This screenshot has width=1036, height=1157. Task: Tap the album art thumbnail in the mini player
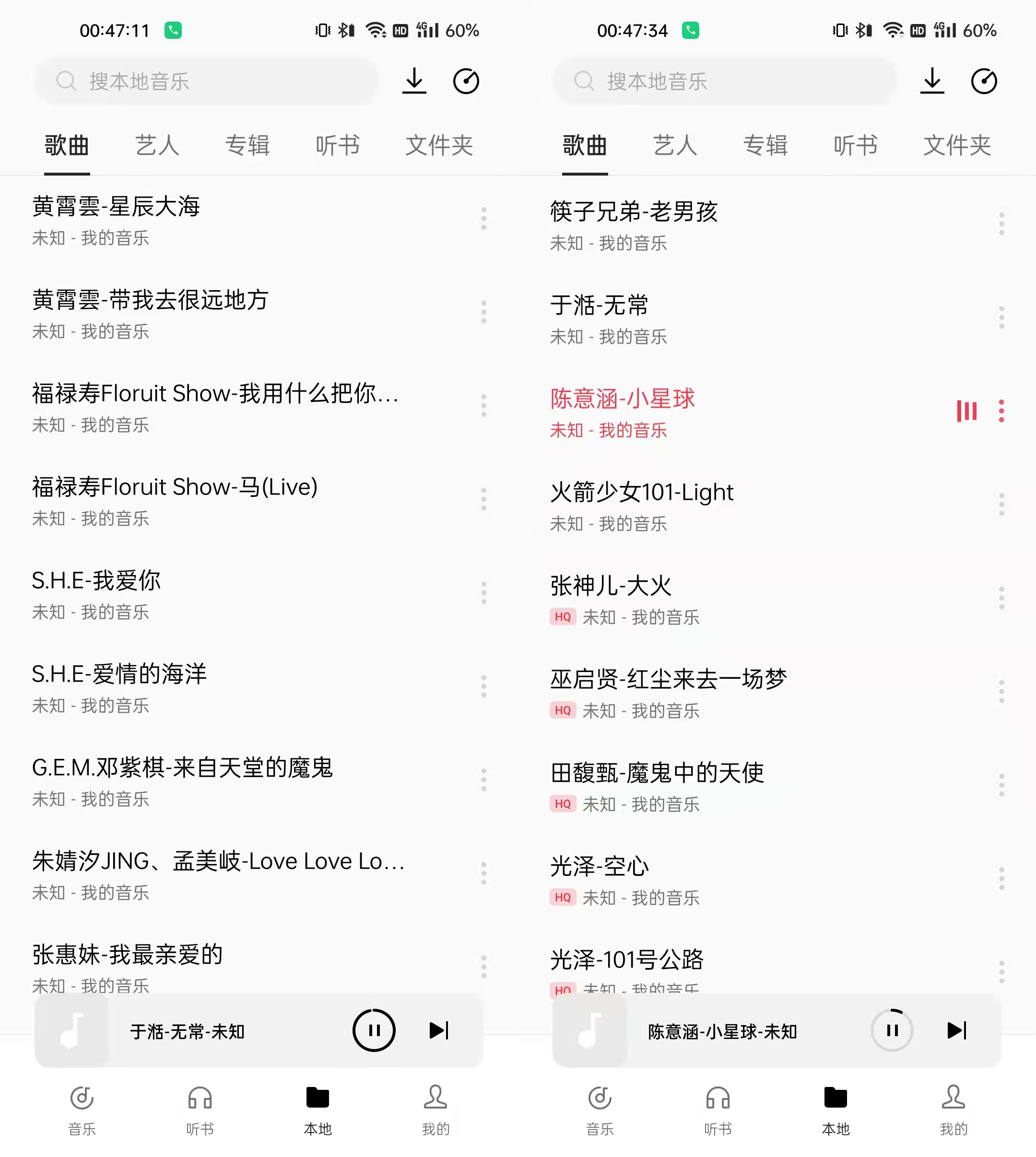click(71, 1030)
